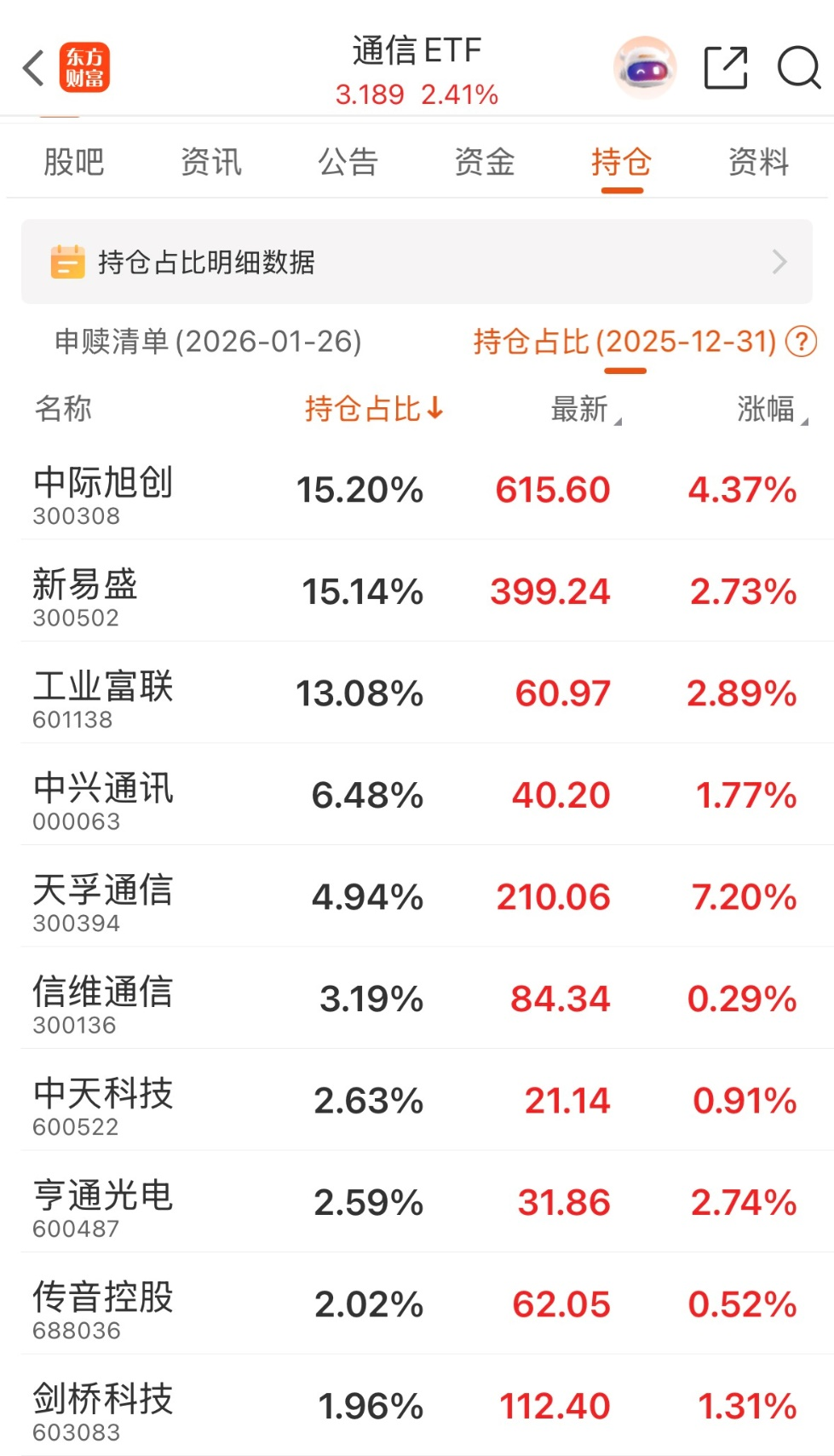Switch to the 资讯 tab
This screenshot has width=834, height=1456.
pos(211,162)
